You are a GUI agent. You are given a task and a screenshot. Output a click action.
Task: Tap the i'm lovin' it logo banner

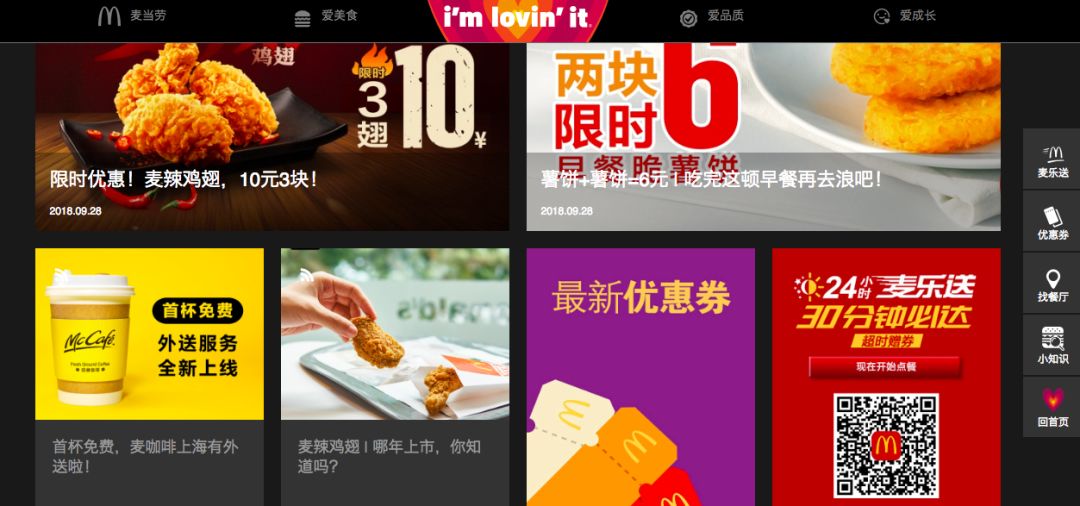[x=516, y=18]
